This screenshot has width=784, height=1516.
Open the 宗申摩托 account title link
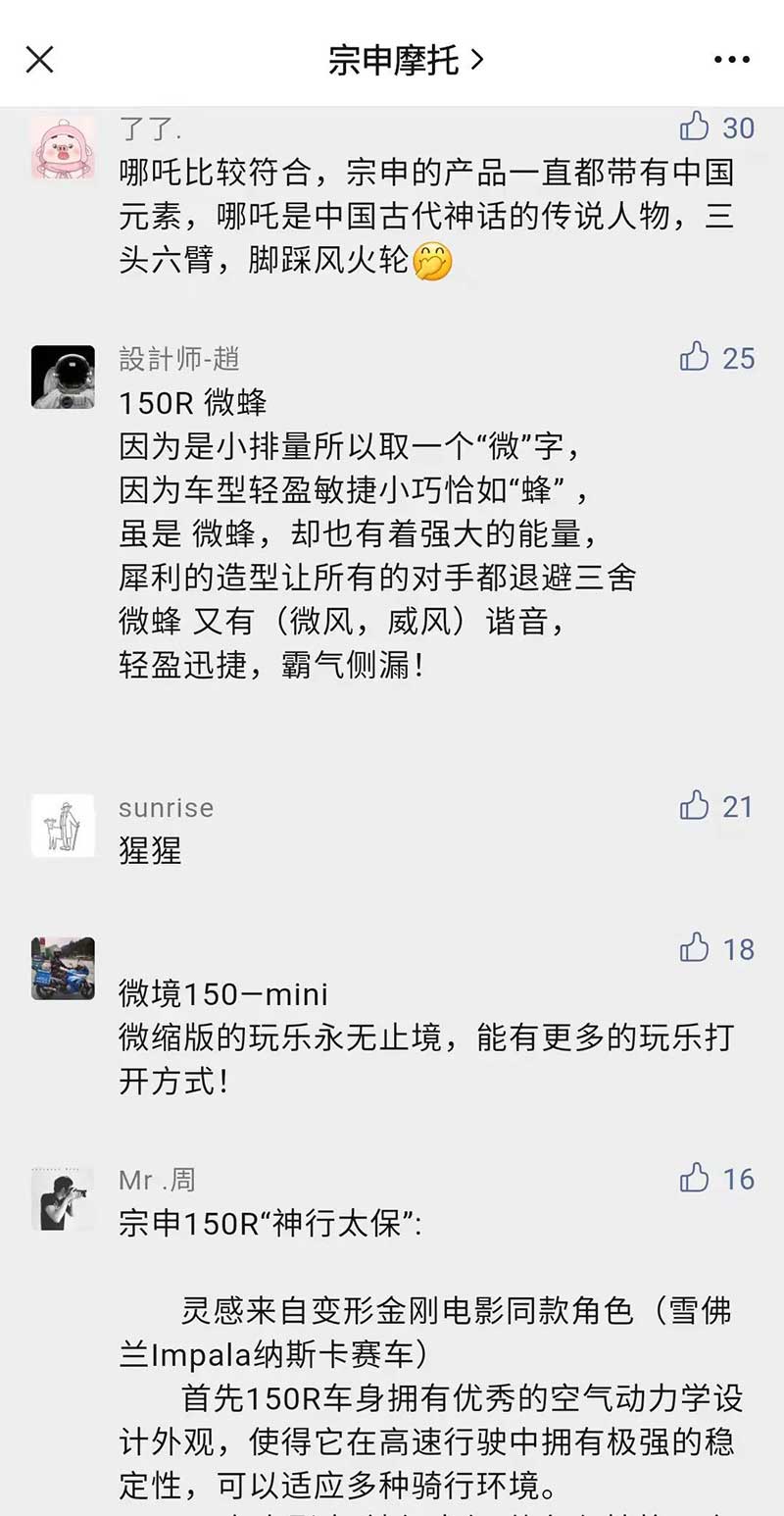pos(406,60)
